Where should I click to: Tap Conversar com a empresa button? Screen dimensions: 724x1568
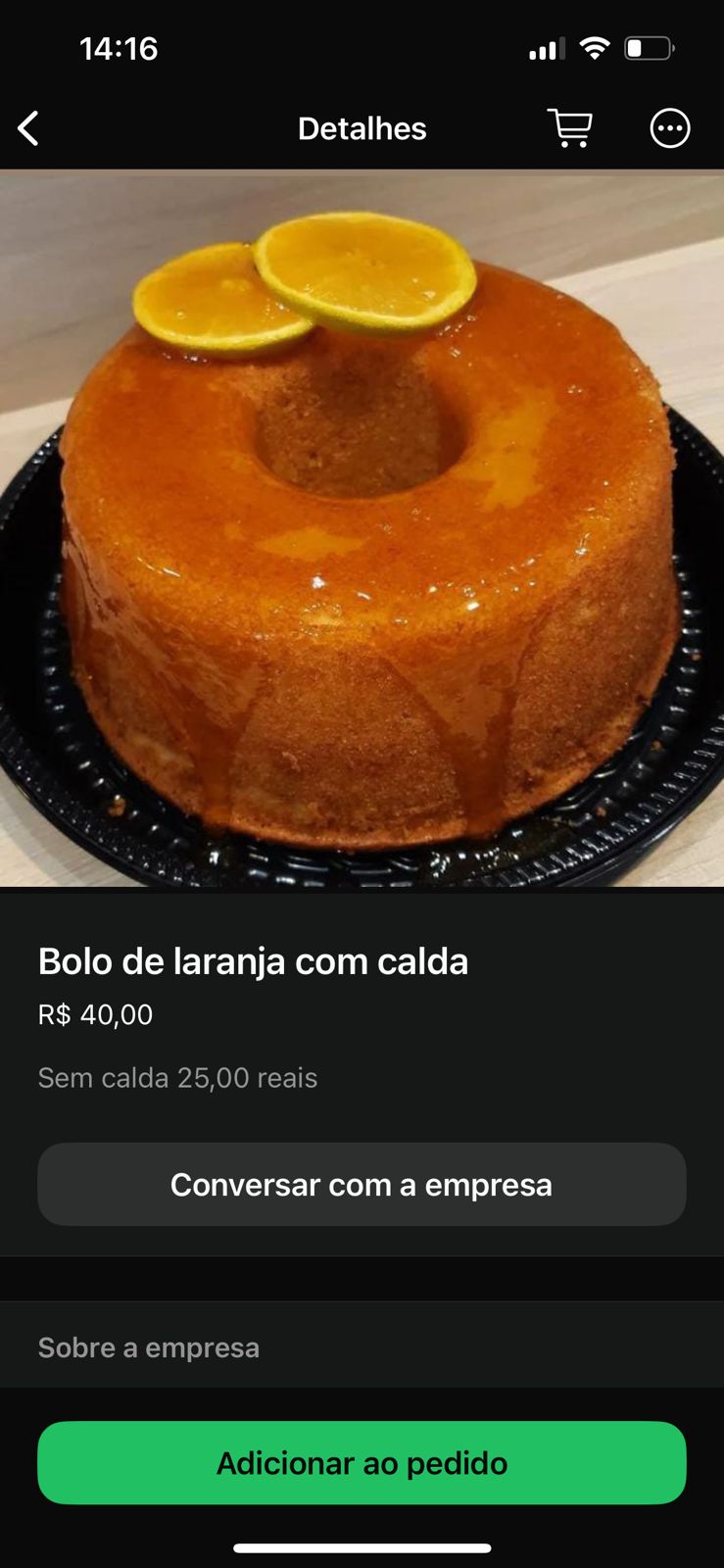362,1184
